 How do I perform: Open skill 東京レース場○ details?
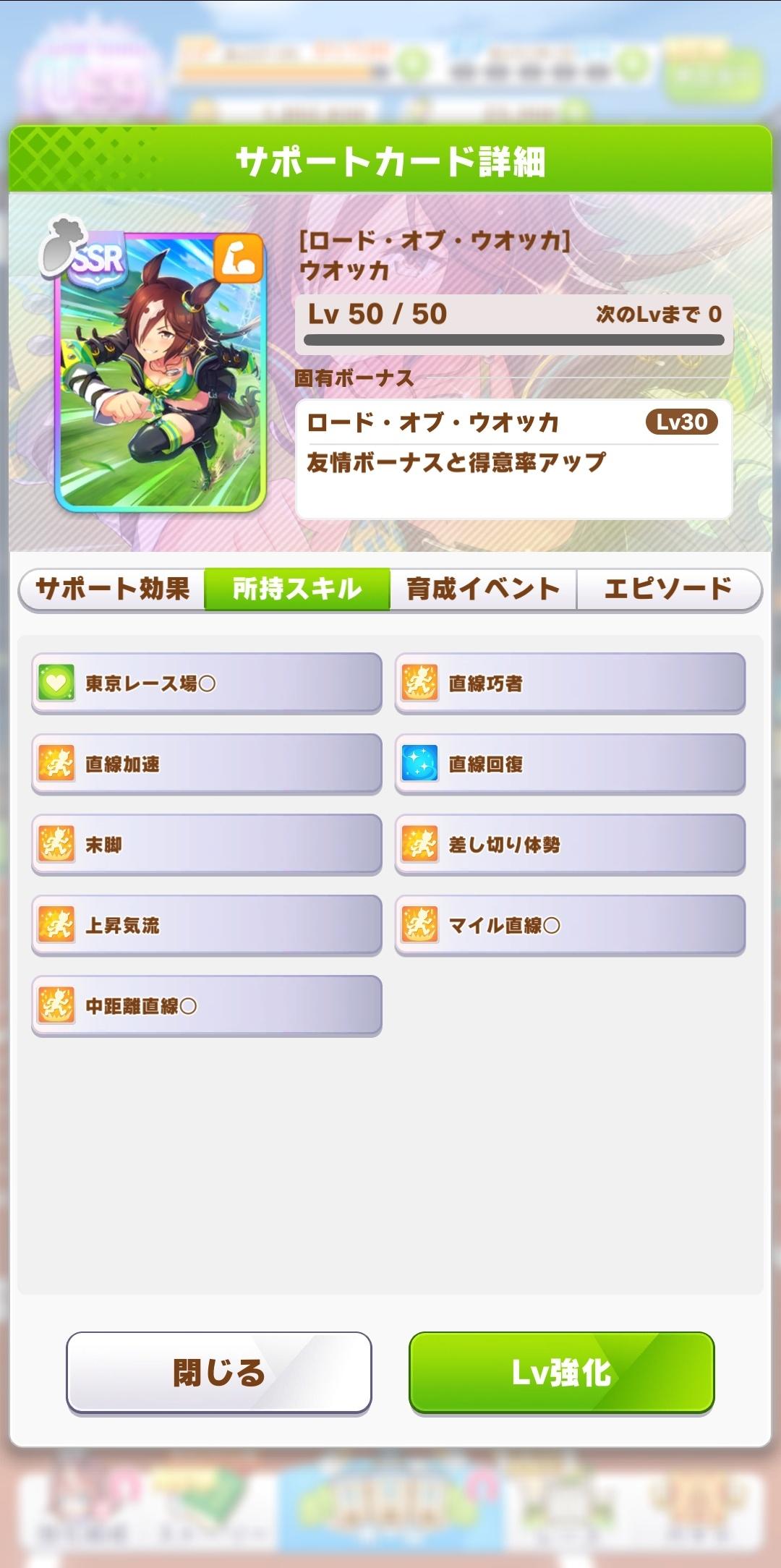tap(207, 683)
